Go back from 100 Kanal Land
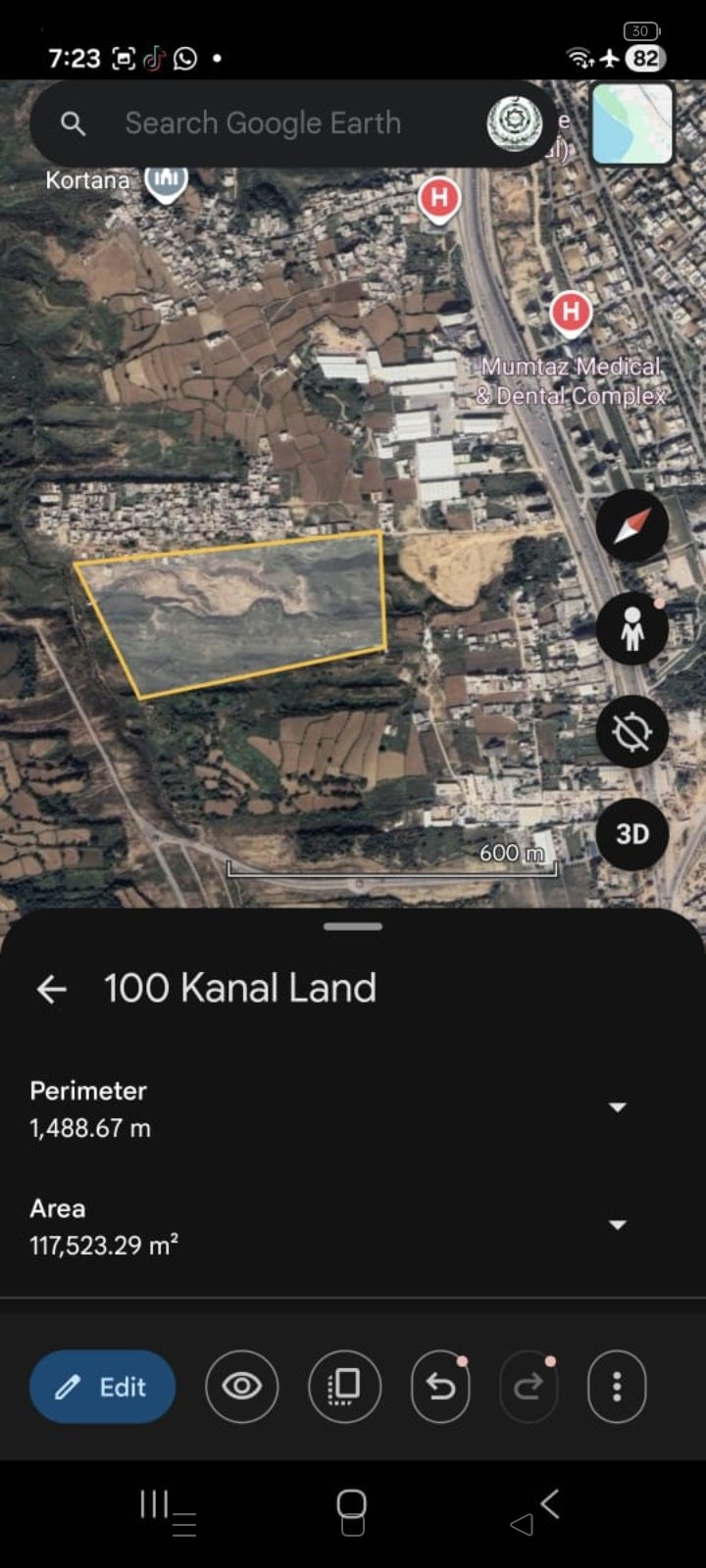The image size is (706, 1568). click(52, 989)
